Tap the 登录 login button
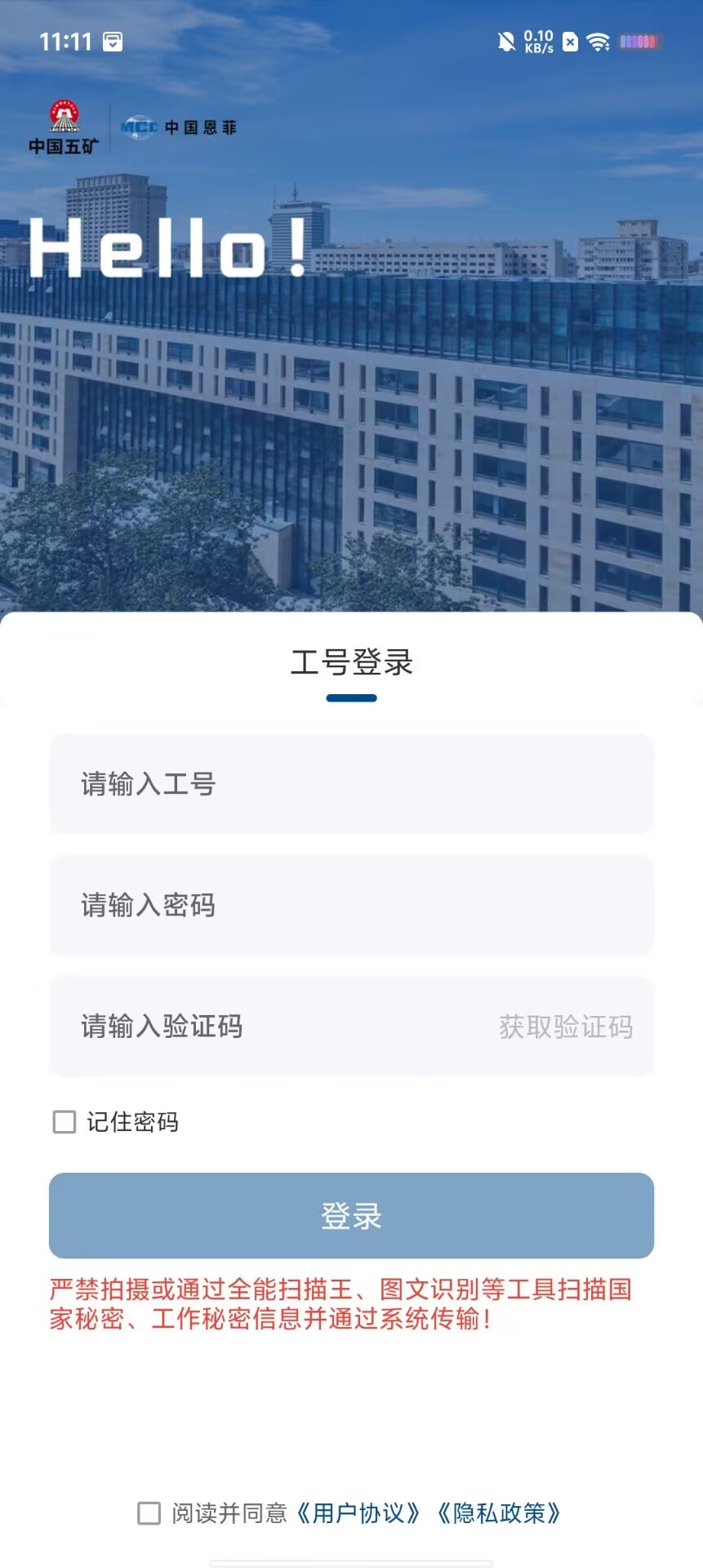The width and height of the screenshot is (703, 1568). pyautogui.click(x=351, y=1216)
